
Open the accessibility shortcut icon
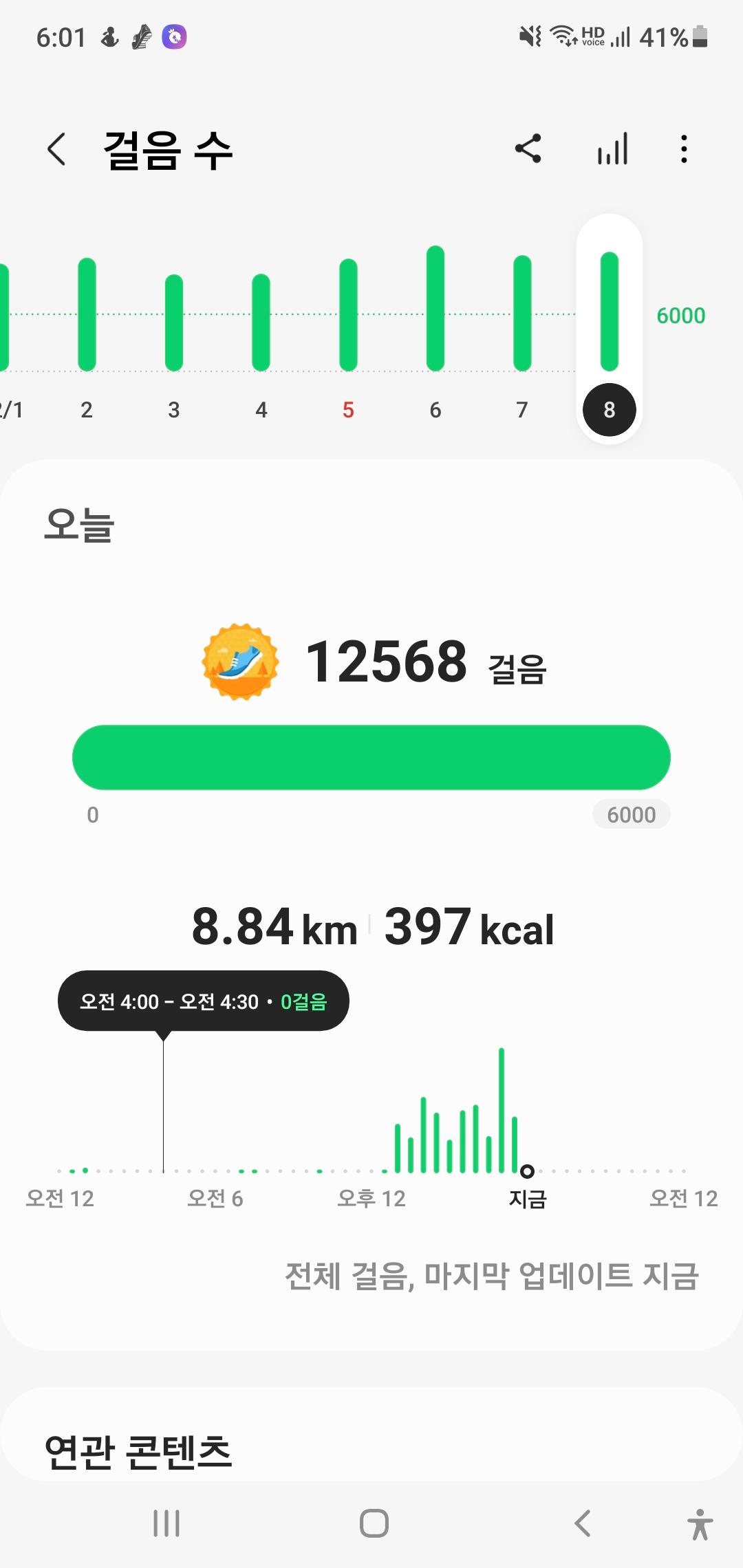pos(700,1523)
